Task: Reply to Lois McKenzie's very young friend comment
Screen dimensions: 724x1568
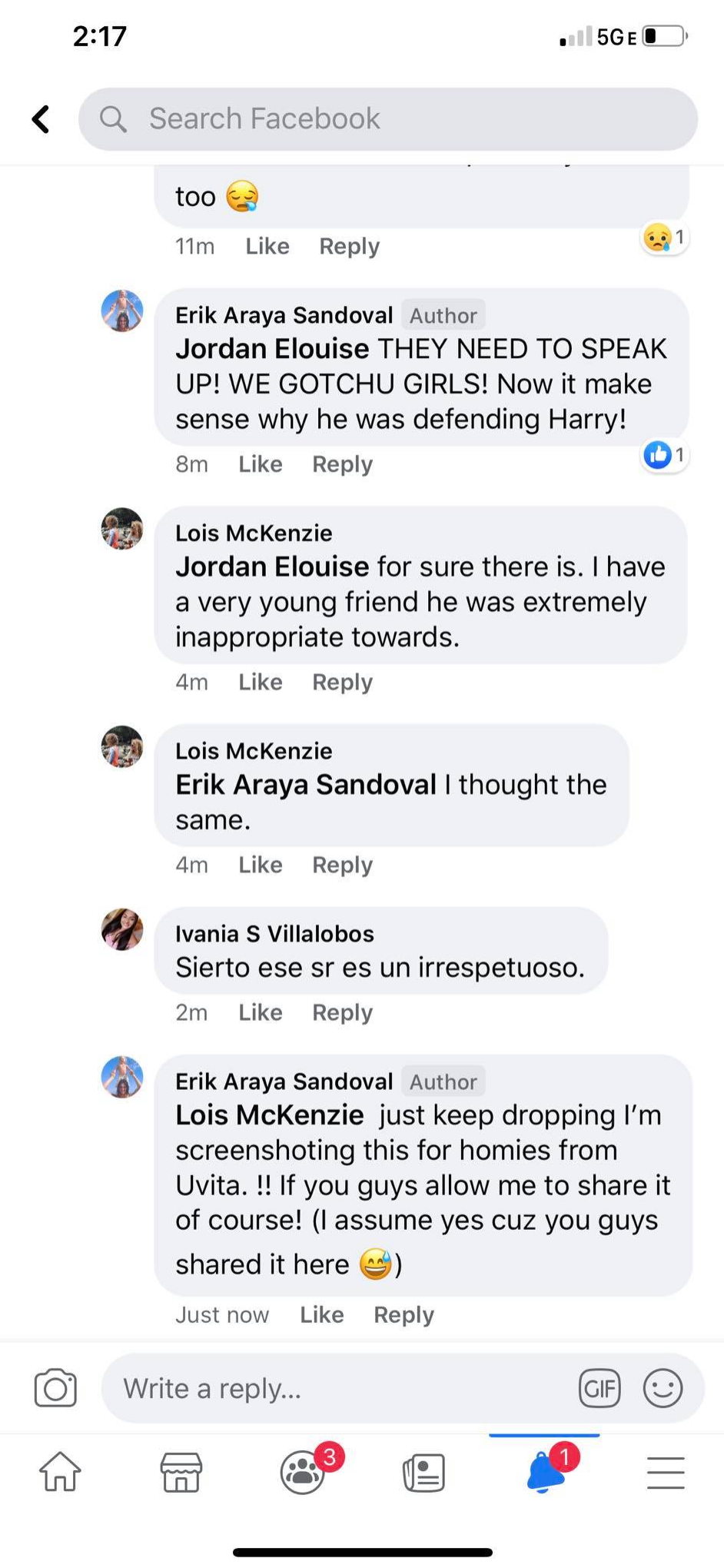Action: pos(342,683)
